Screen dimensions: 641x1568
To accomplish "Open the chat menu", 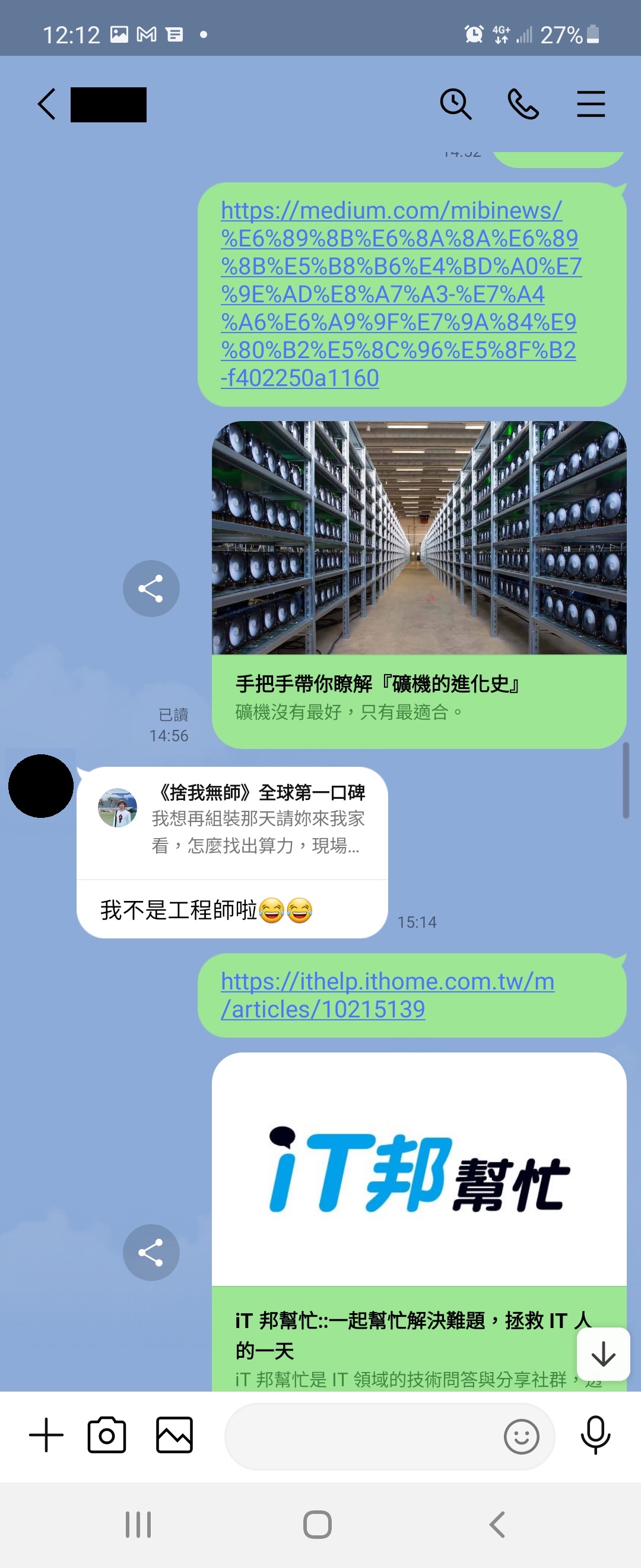I will coord(590,104).
